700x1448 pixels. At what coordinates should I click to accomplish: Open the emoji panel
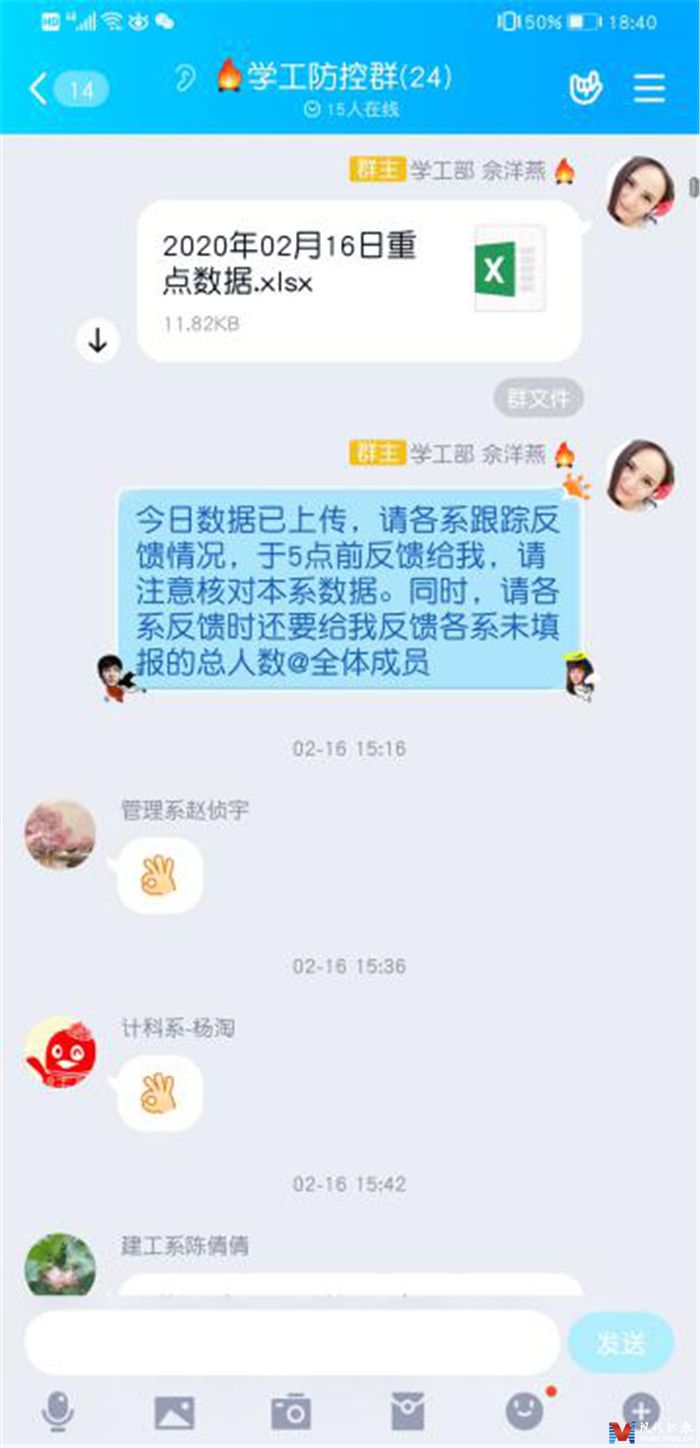pyautogui.click(x=524, y=1411)
